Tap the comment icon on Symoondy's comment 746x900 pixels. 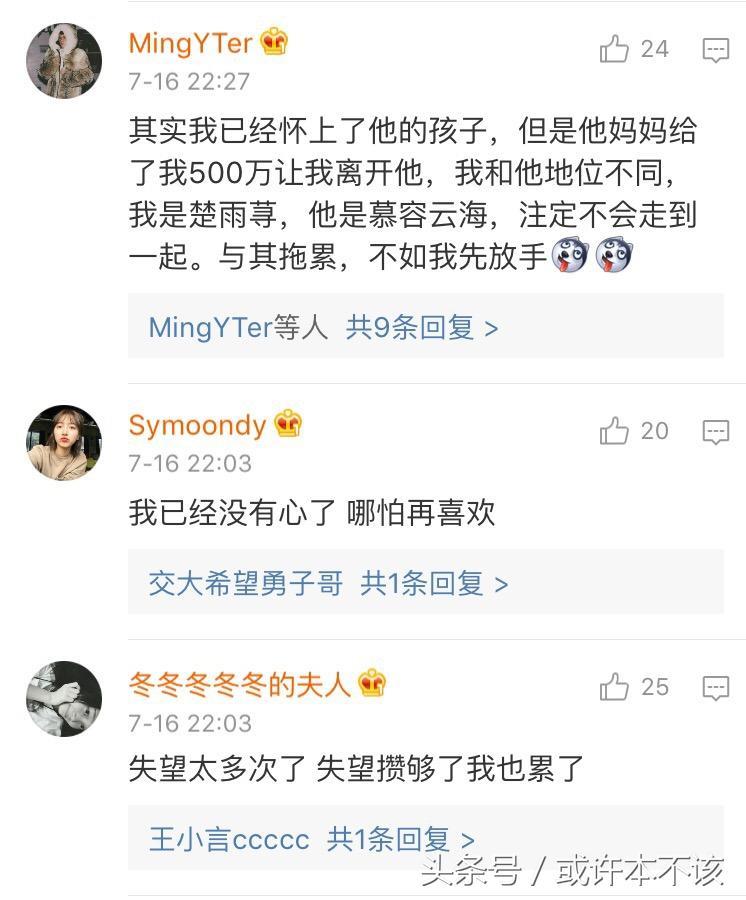tap(715, 432)
